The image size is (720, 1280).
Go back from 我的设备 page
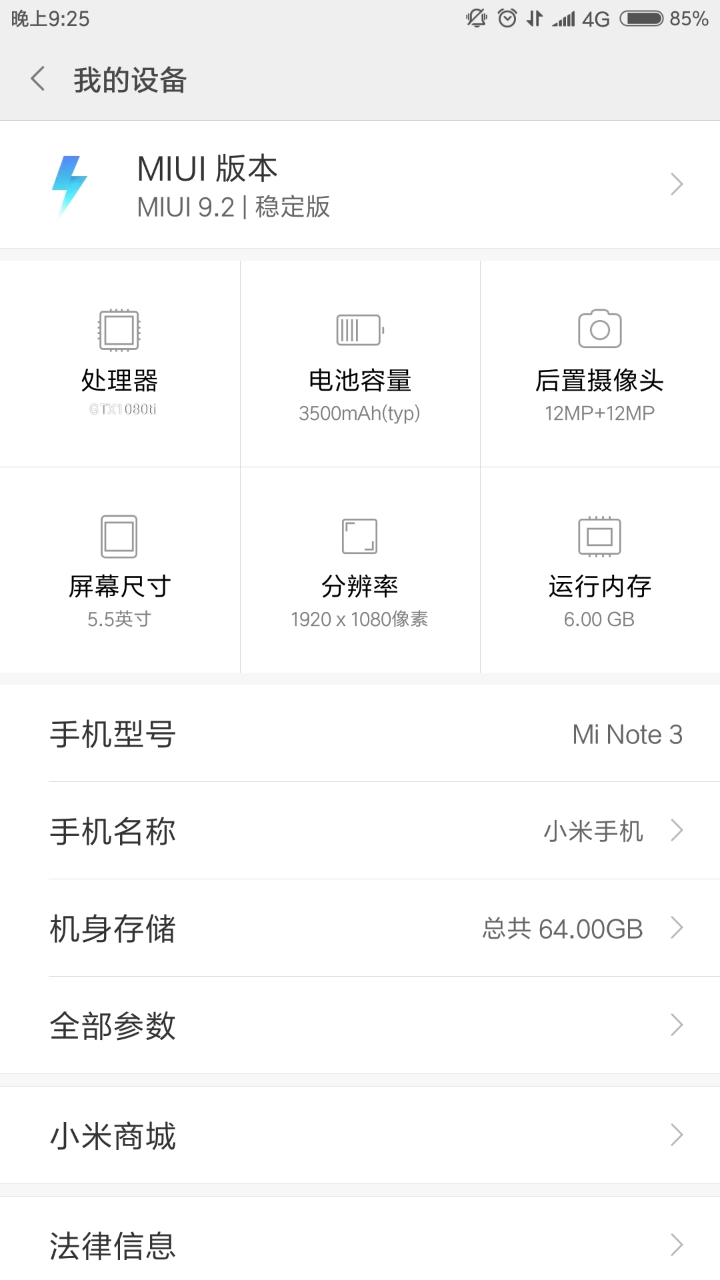coord(38,80)
